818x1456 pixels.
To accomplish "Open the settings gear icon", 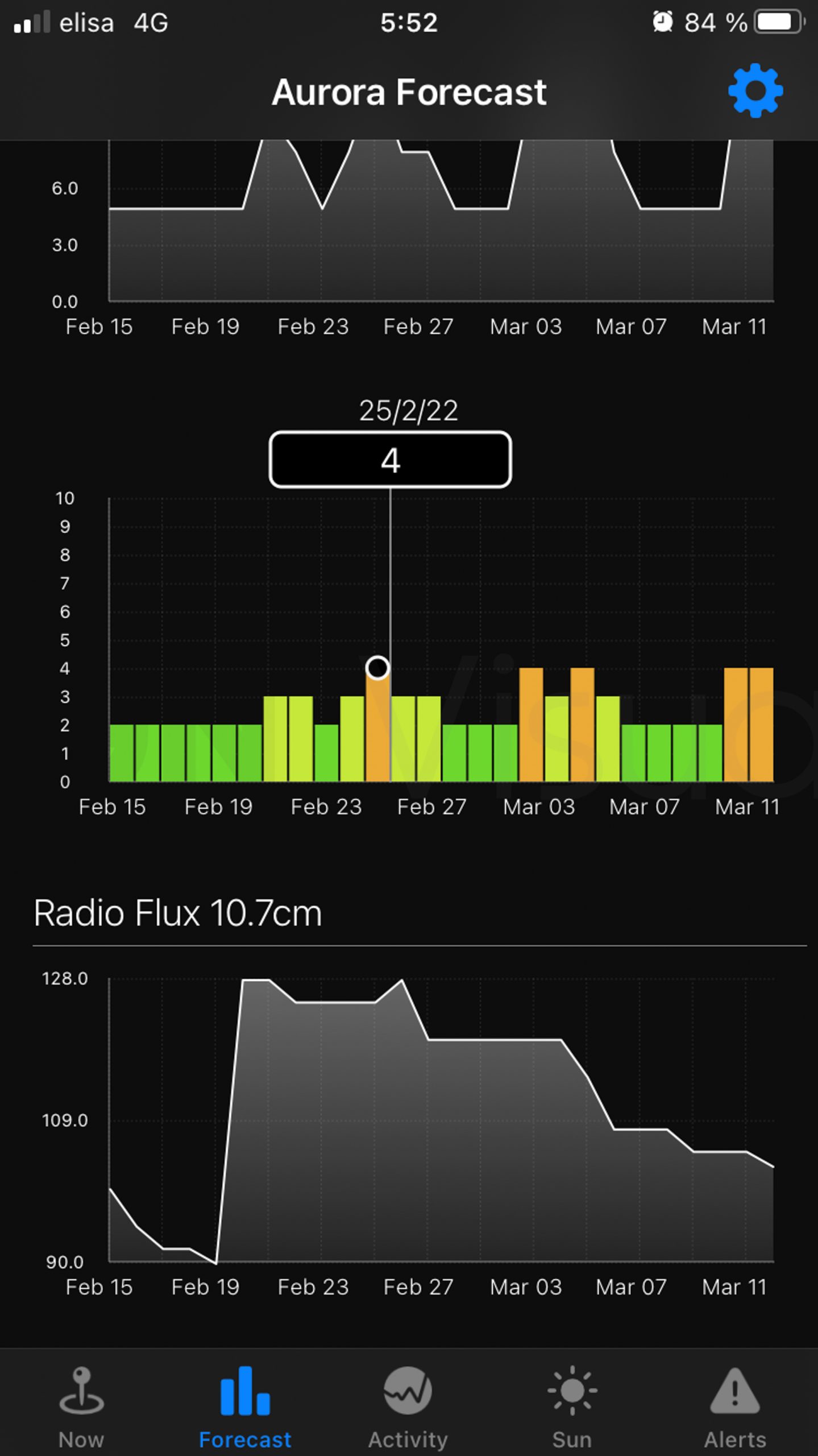I will pyautogui.click(x=755, y=91).
